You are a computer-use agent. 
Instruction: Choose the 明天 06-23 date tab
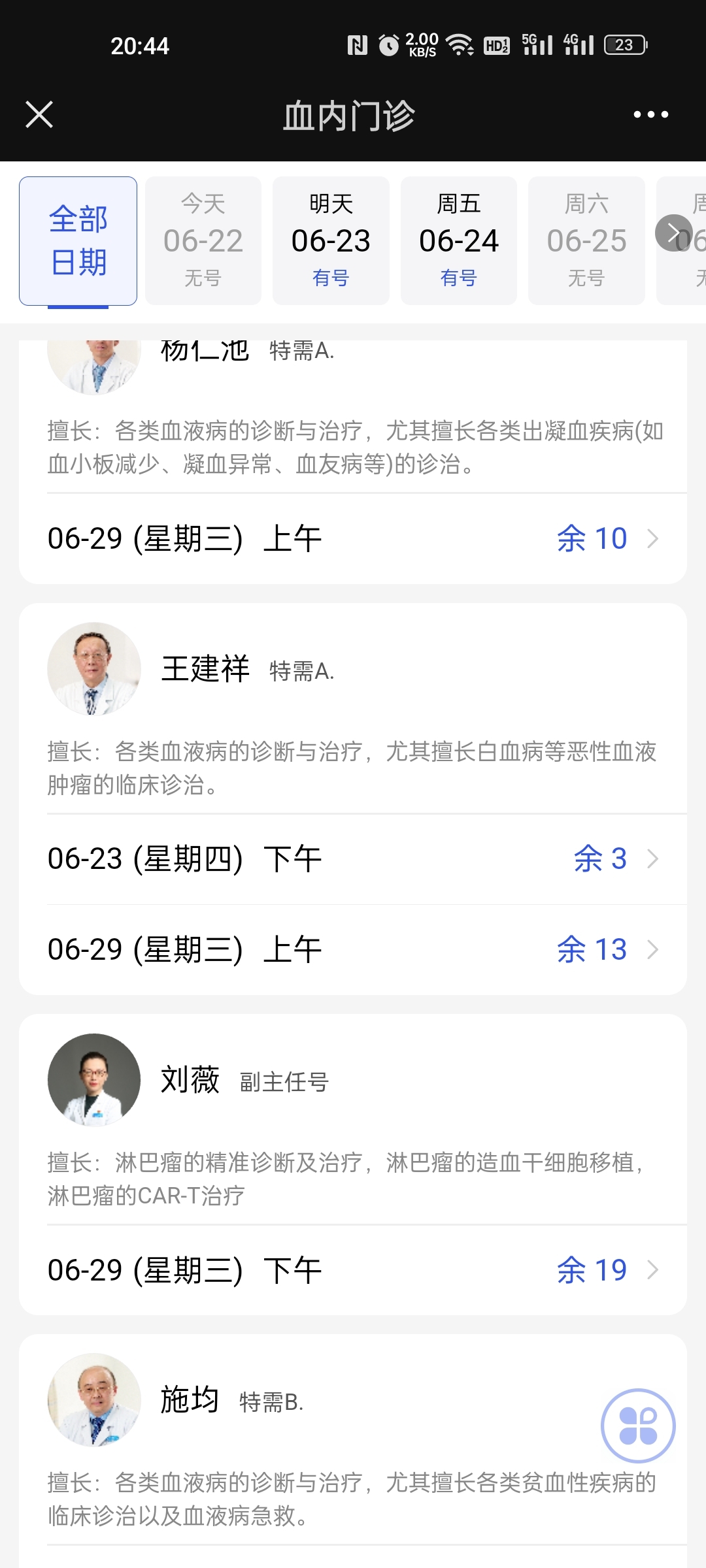[331, 240]
